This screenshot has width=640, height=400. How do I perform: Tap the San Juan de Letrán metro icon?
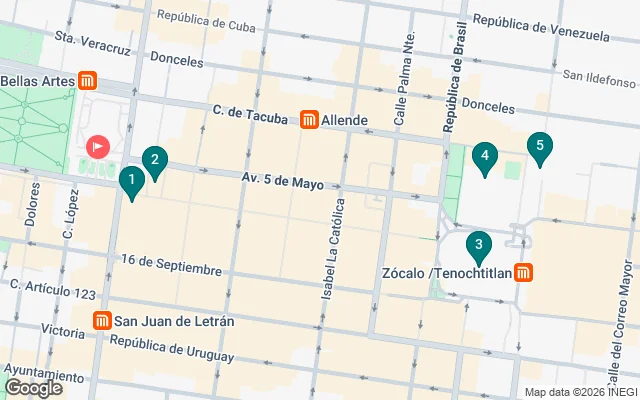pos(102,321)
